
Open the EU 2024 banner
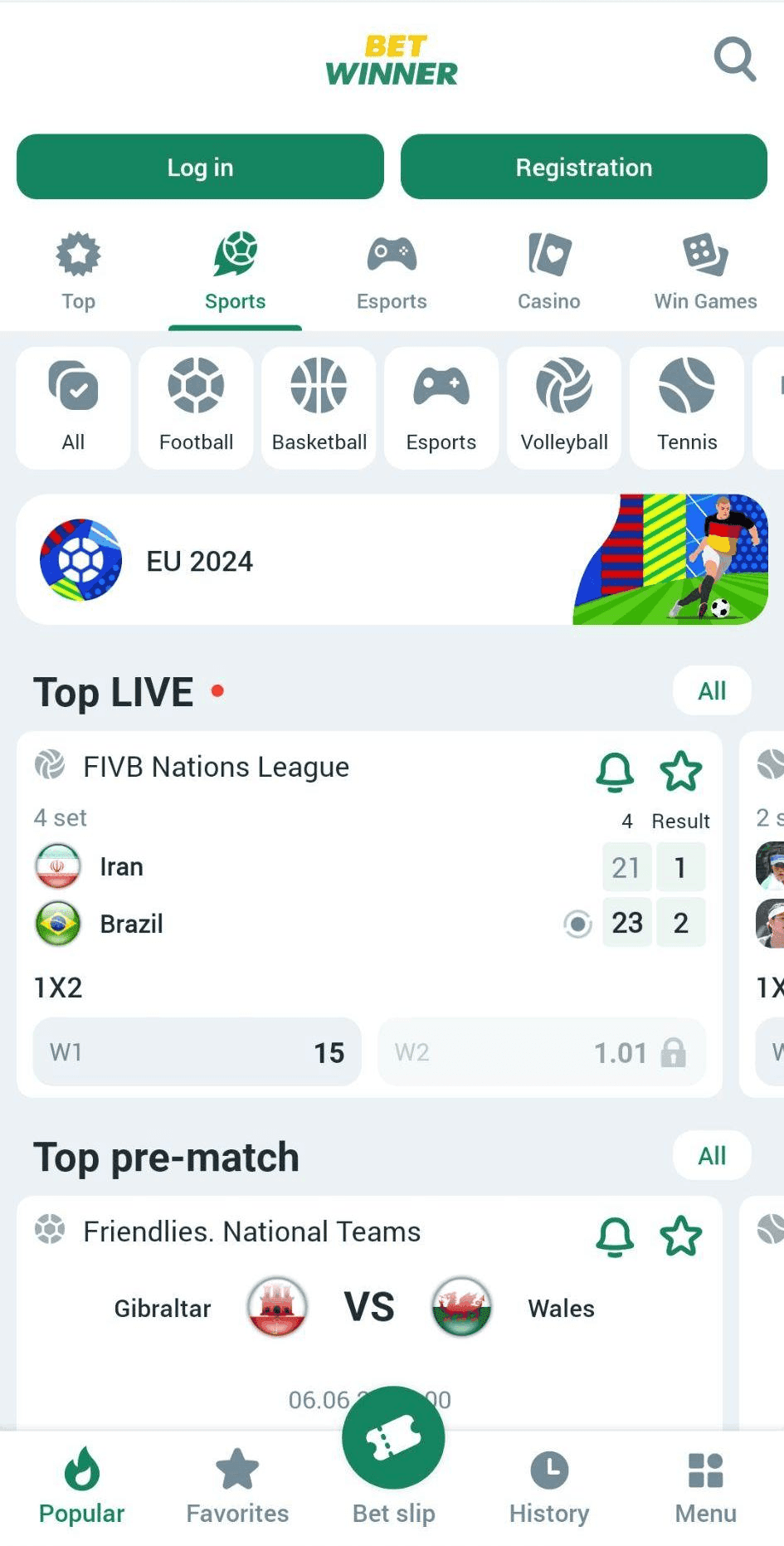pos(392,560)
